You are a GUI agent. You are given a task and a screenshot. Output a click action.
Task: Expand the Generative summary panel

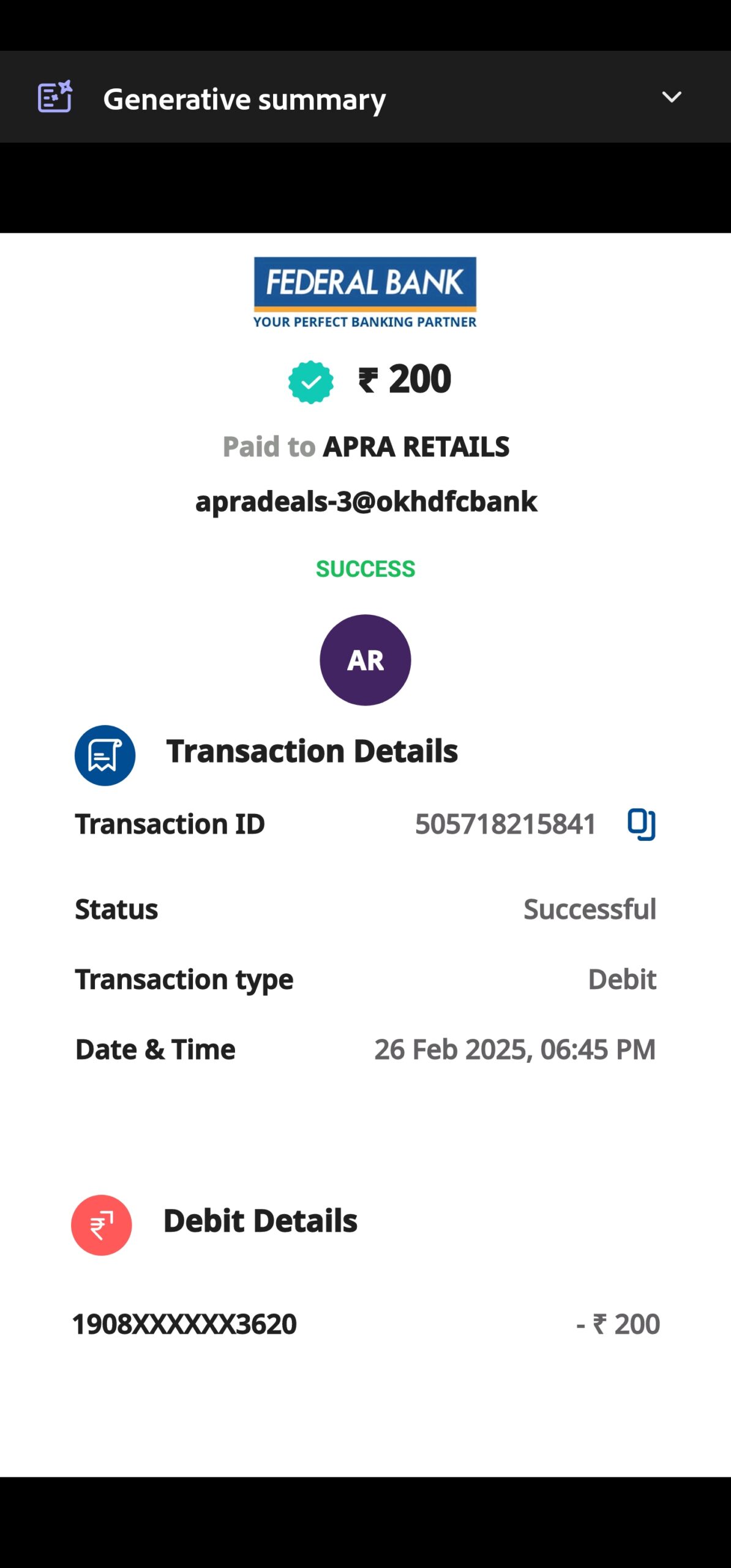pos(672,97)
